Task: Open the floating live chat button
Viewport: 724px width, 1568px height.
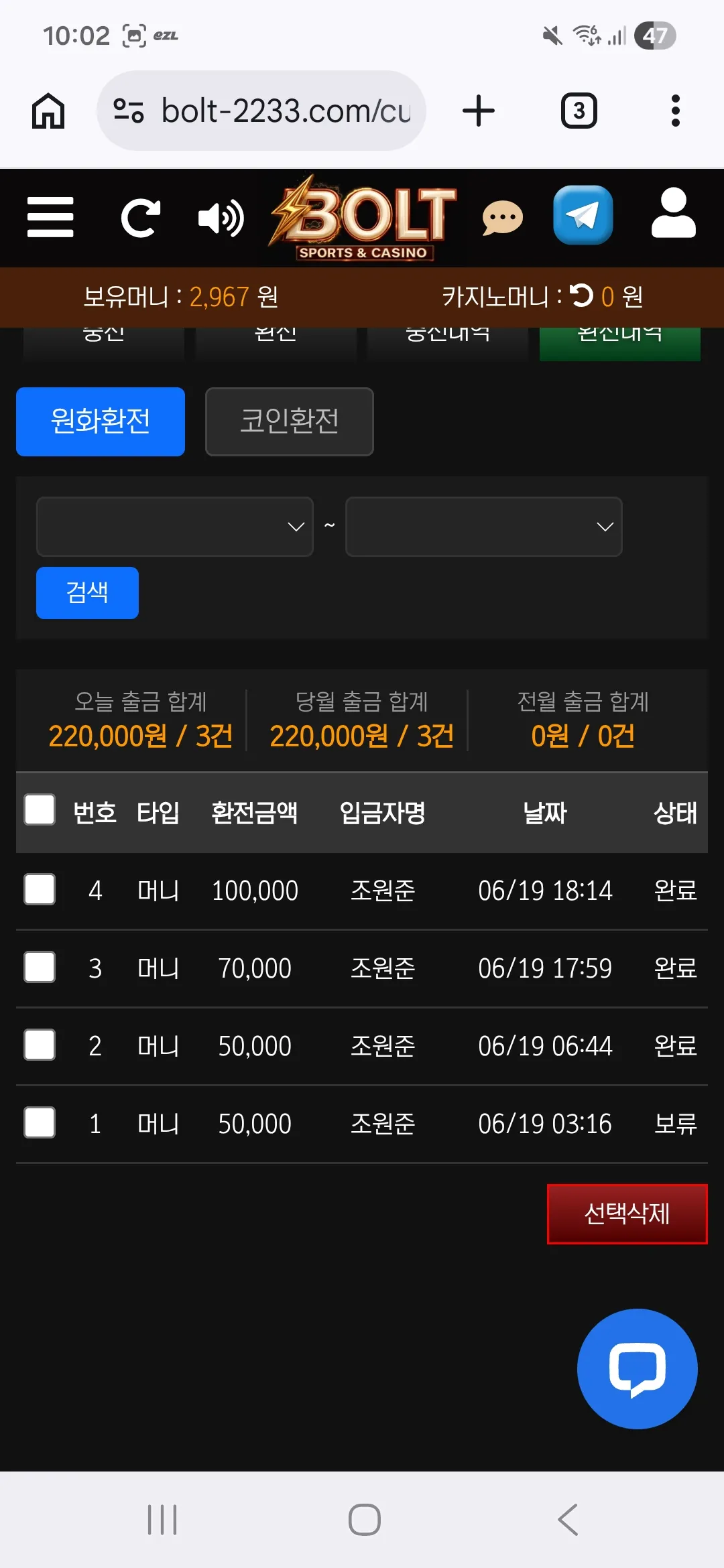Action: tap(638, 1369)
